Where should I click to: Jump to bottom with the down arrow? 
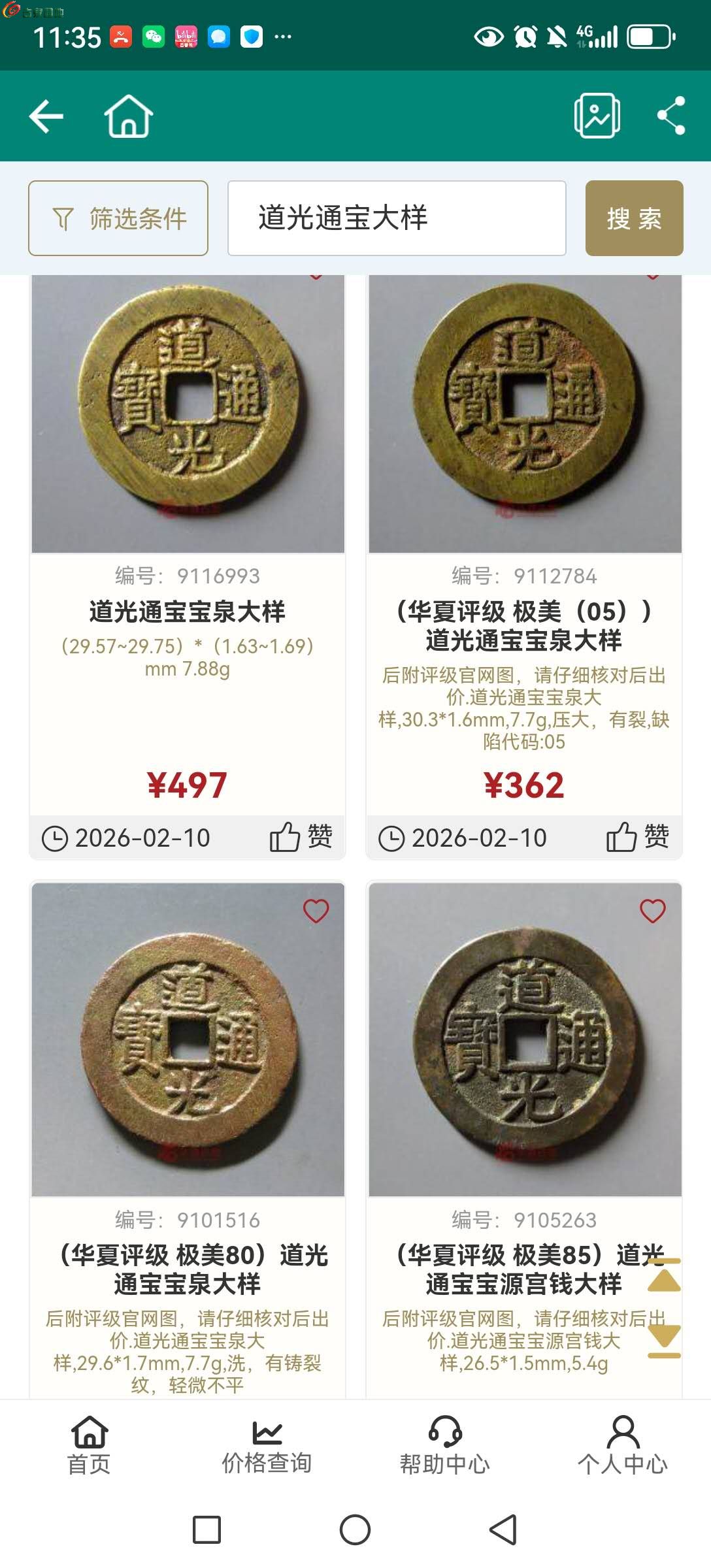click(664, 1339)
